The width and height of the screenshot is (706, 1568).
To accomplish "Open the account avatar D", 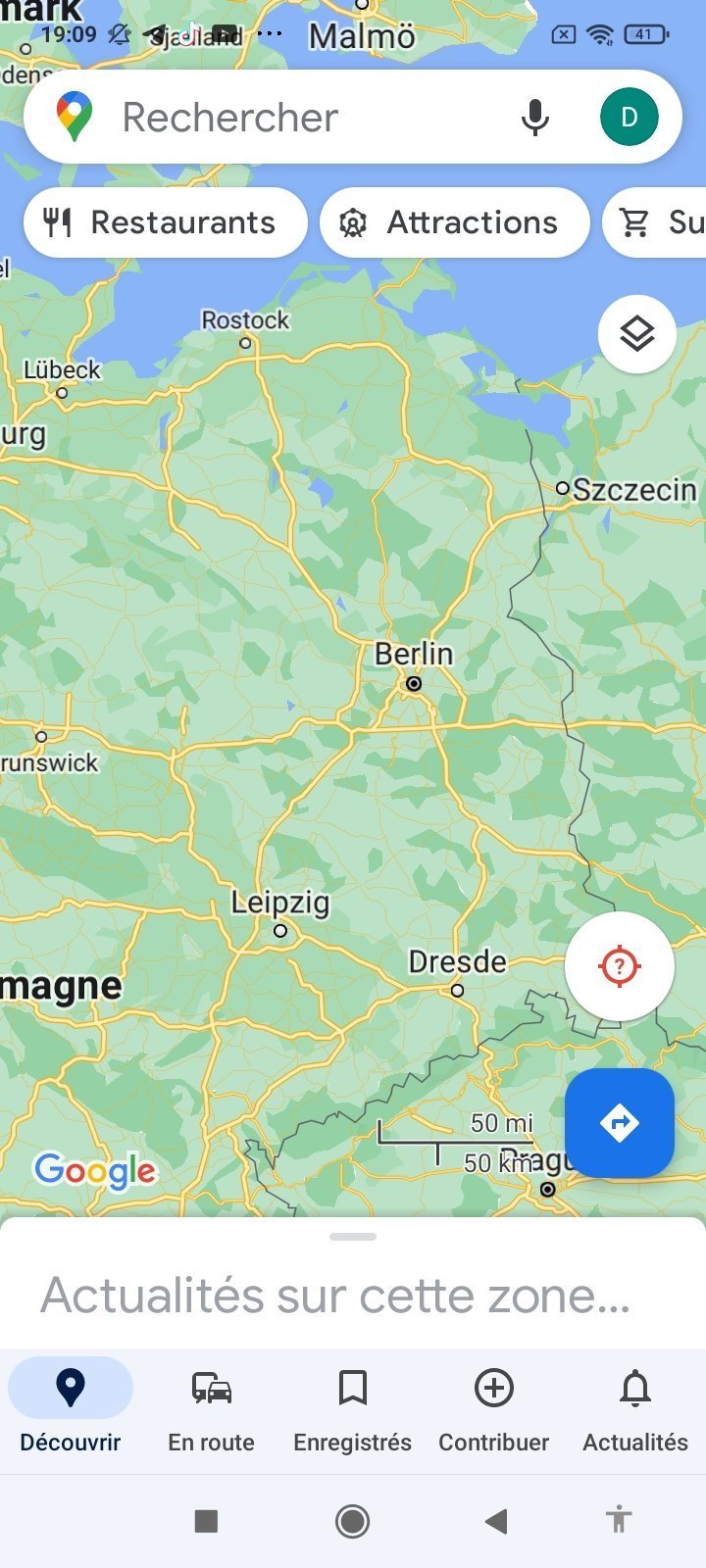I will 629,117.
